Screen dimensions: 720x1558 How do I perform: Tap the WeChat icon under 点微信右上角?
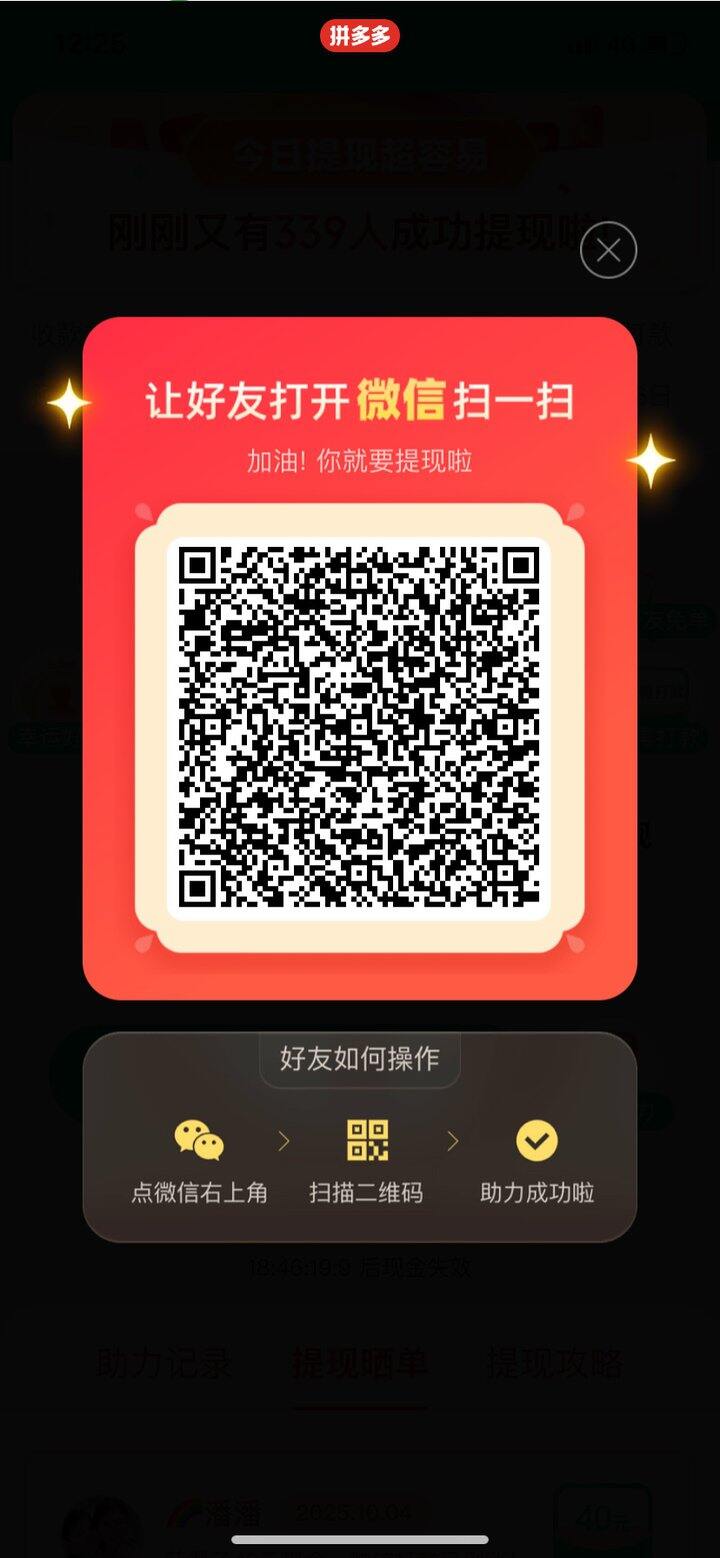click(x=199, y=1140)
